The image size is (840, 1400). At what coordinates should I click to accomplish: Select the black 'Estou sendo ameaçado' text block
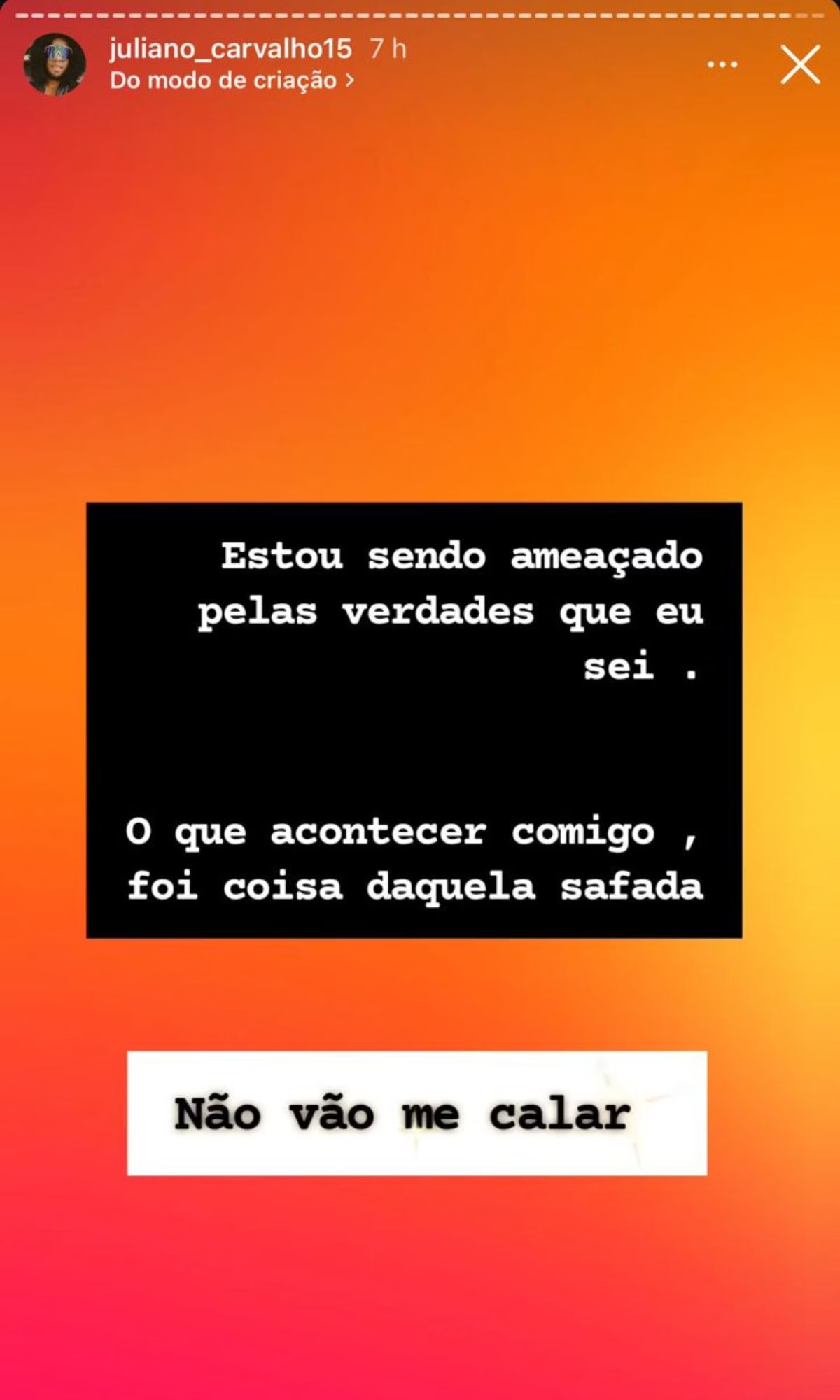pos(413,721)
